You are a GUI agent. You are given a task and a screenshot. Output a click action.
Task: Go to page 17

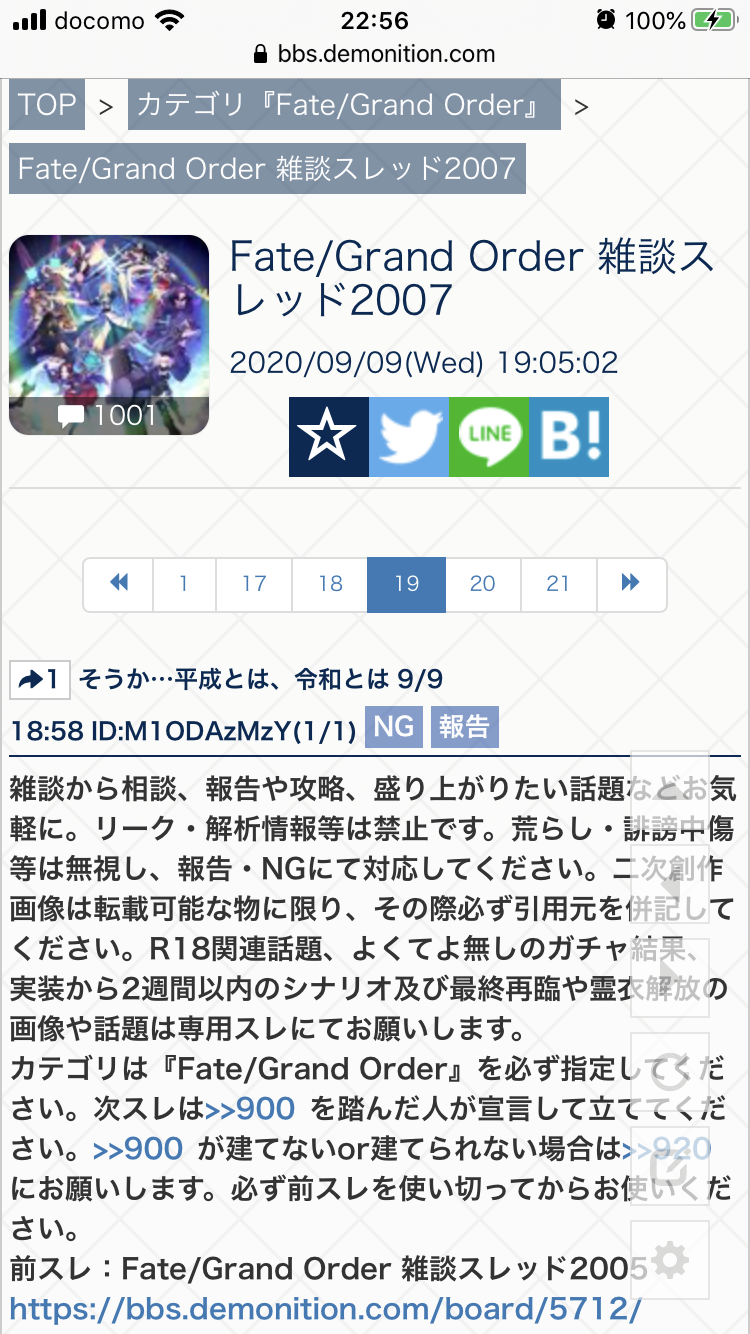254,584
